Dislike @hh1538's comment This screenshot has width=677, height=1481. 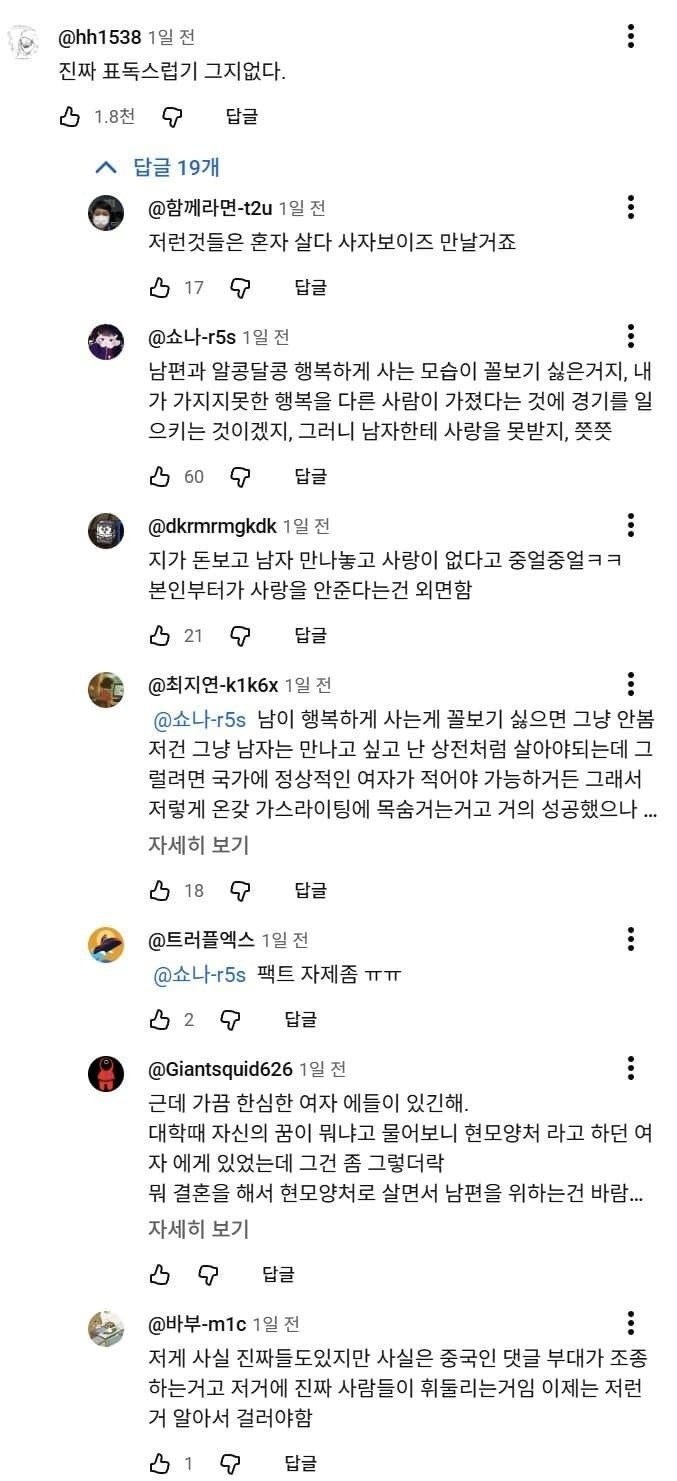(x=172, y=117)
